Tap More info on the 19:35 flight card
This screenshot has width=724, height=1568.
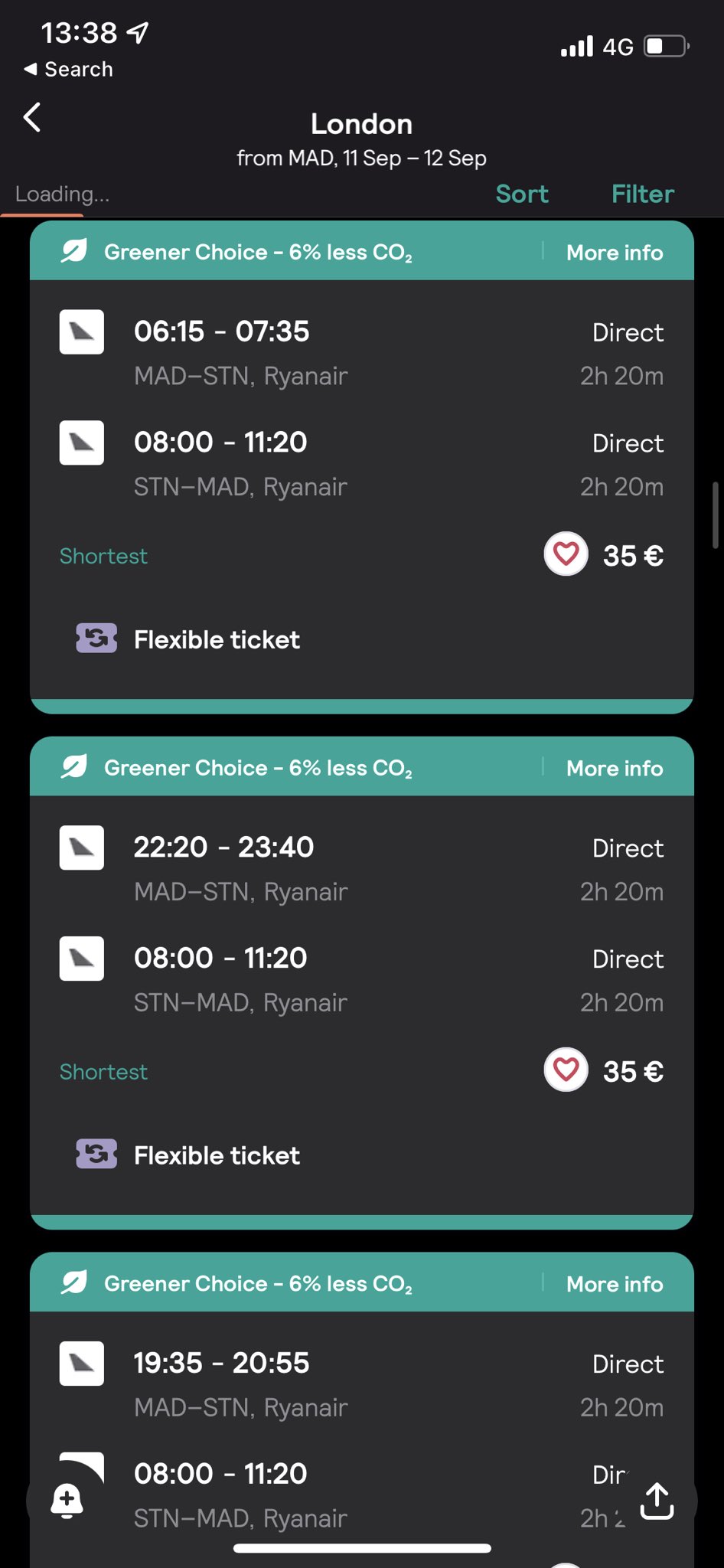614,1284
